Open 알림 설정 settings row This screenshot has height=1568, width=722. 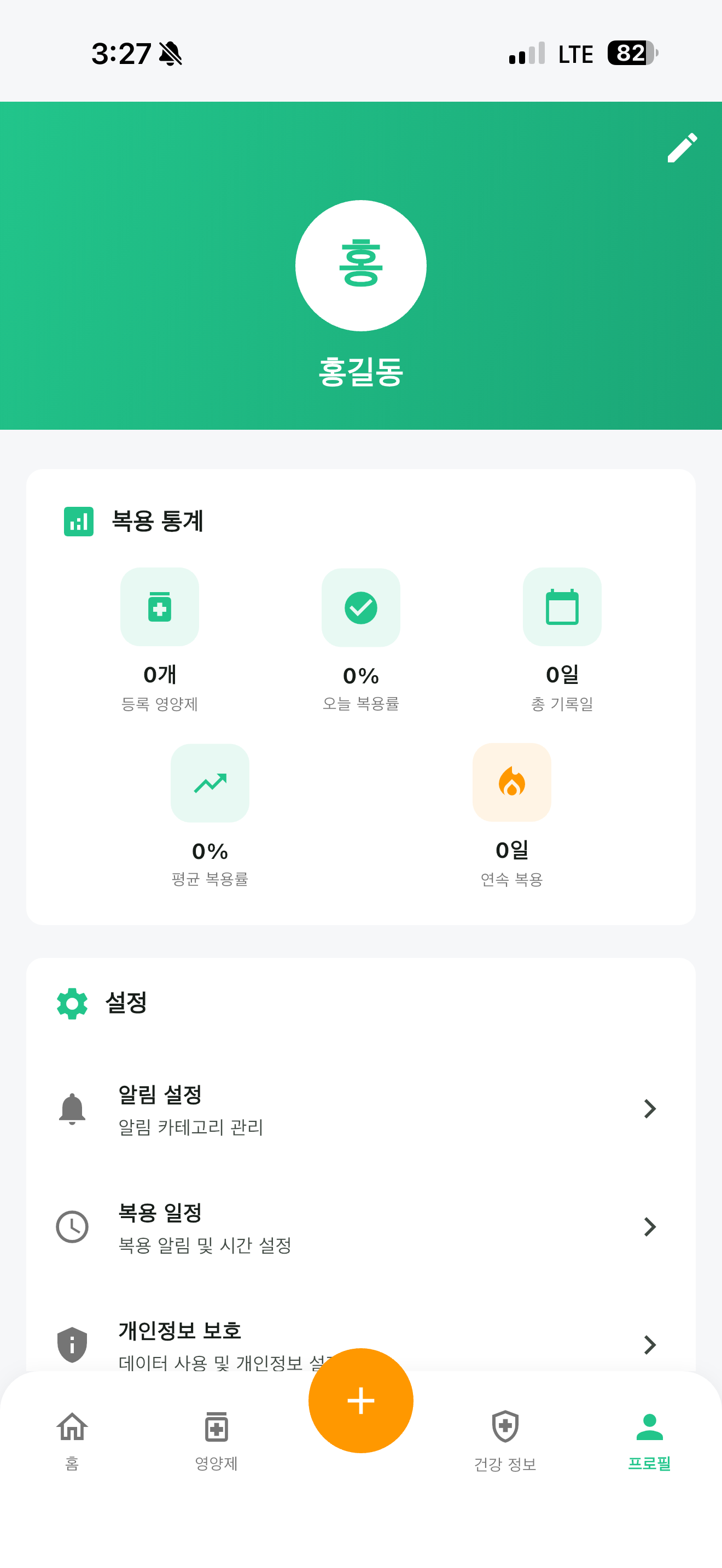[x=360, y=1109]
